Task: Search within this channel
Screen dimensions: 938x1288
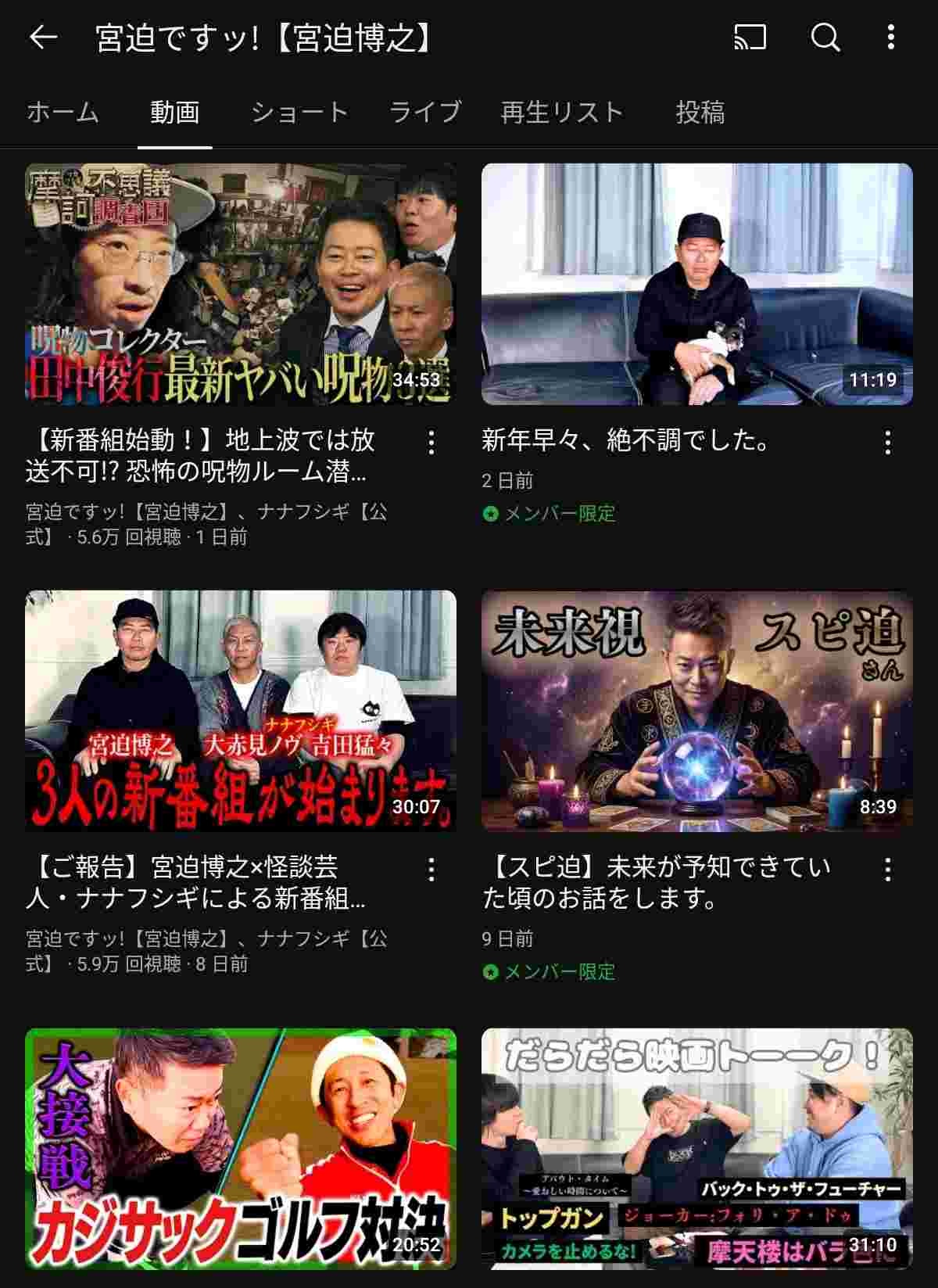Action: point(825,38)
